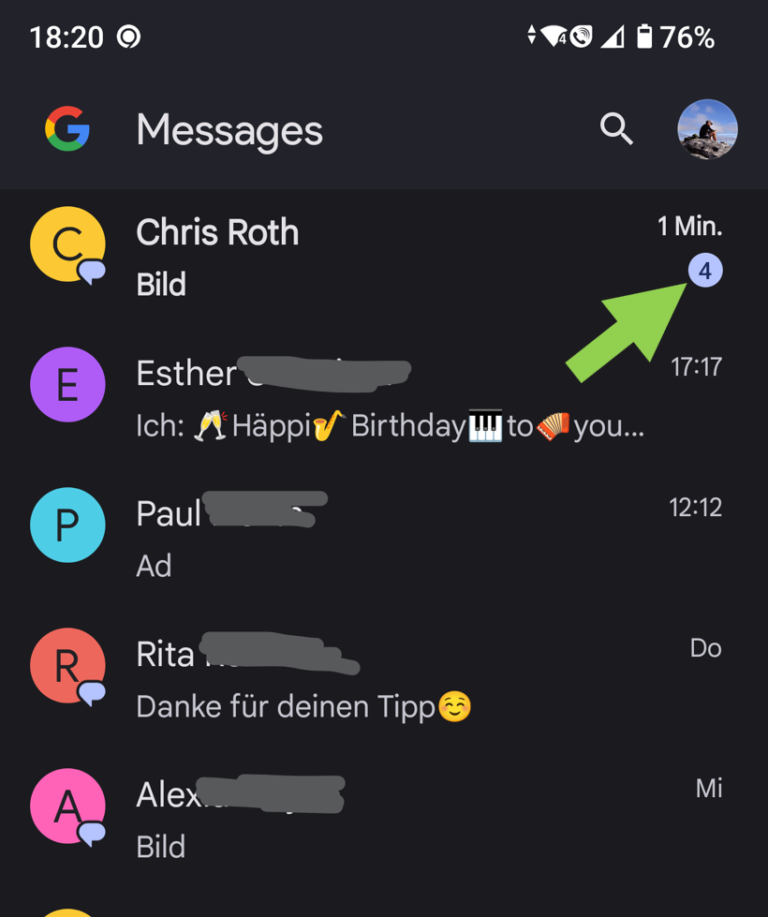The width and height of the screenshot is (768, 917).
Task: Tap the Wi-Fi icon in the status bar
Action: tap(551, 36)
